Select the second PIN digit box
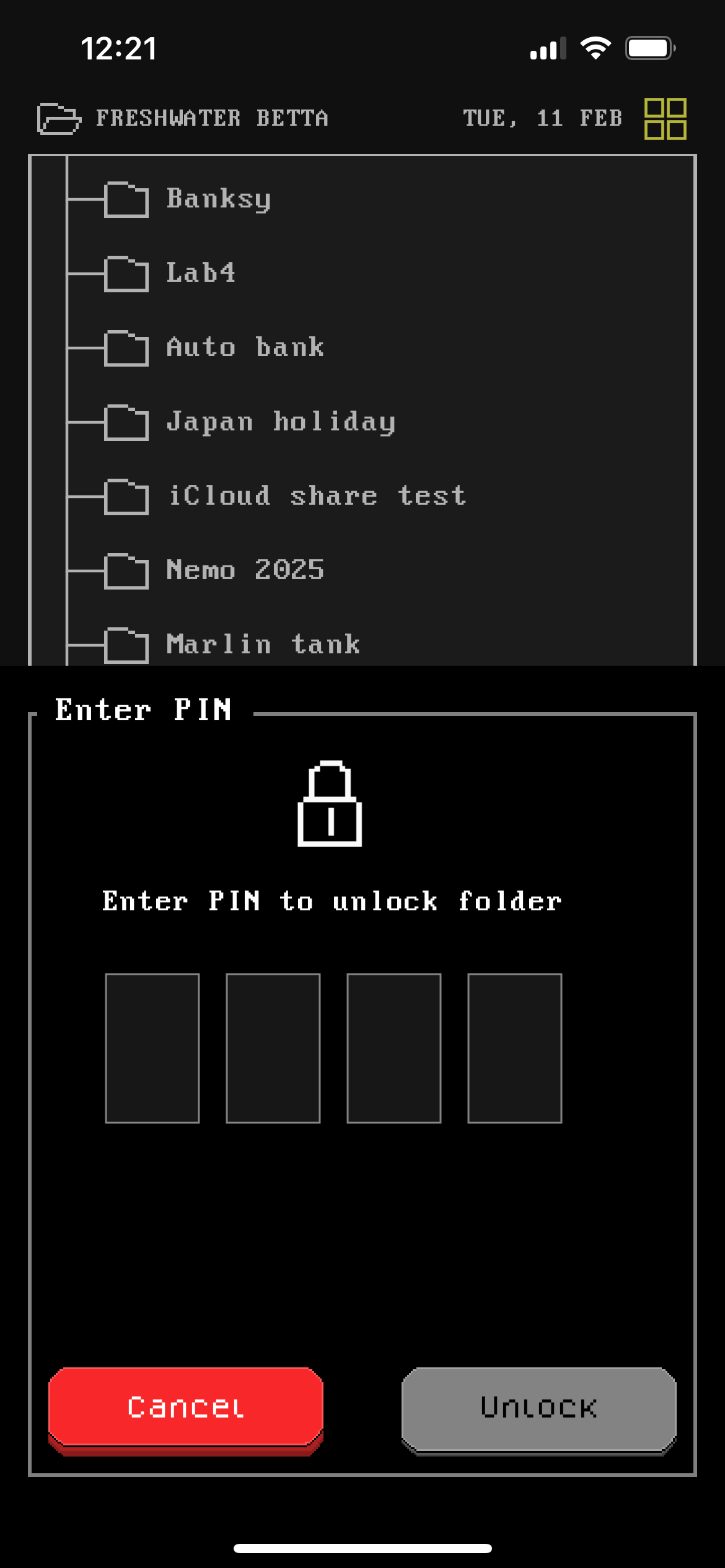This screenshot has width=725, height=1568. (x=273, y=1048)
